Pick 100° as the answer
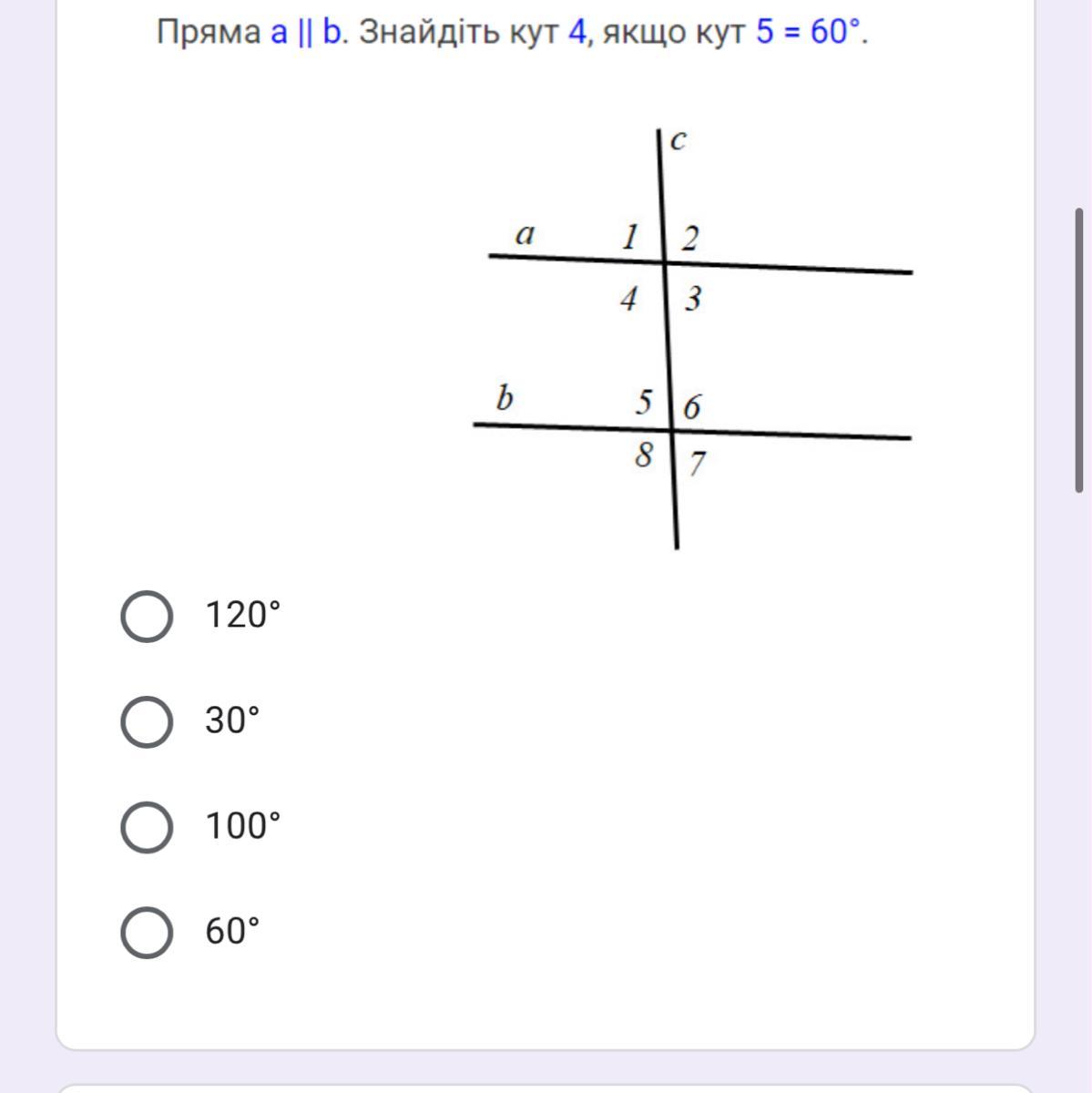 147,827
